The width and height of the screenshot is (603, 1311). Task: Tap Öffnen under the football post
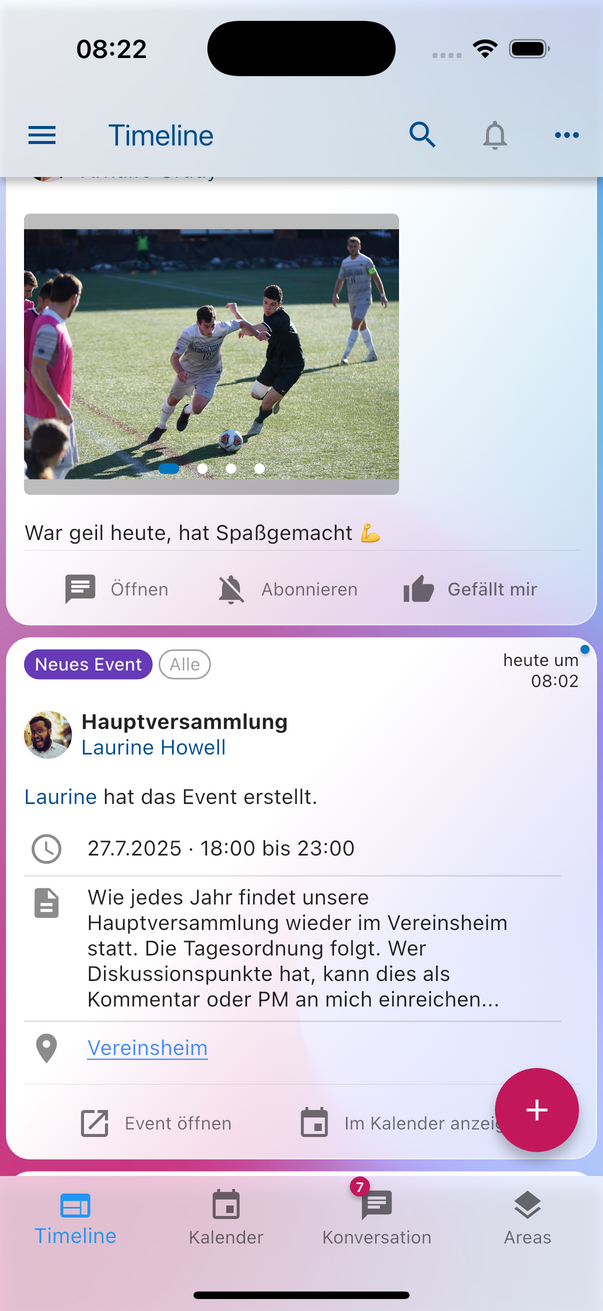[116, 589]
